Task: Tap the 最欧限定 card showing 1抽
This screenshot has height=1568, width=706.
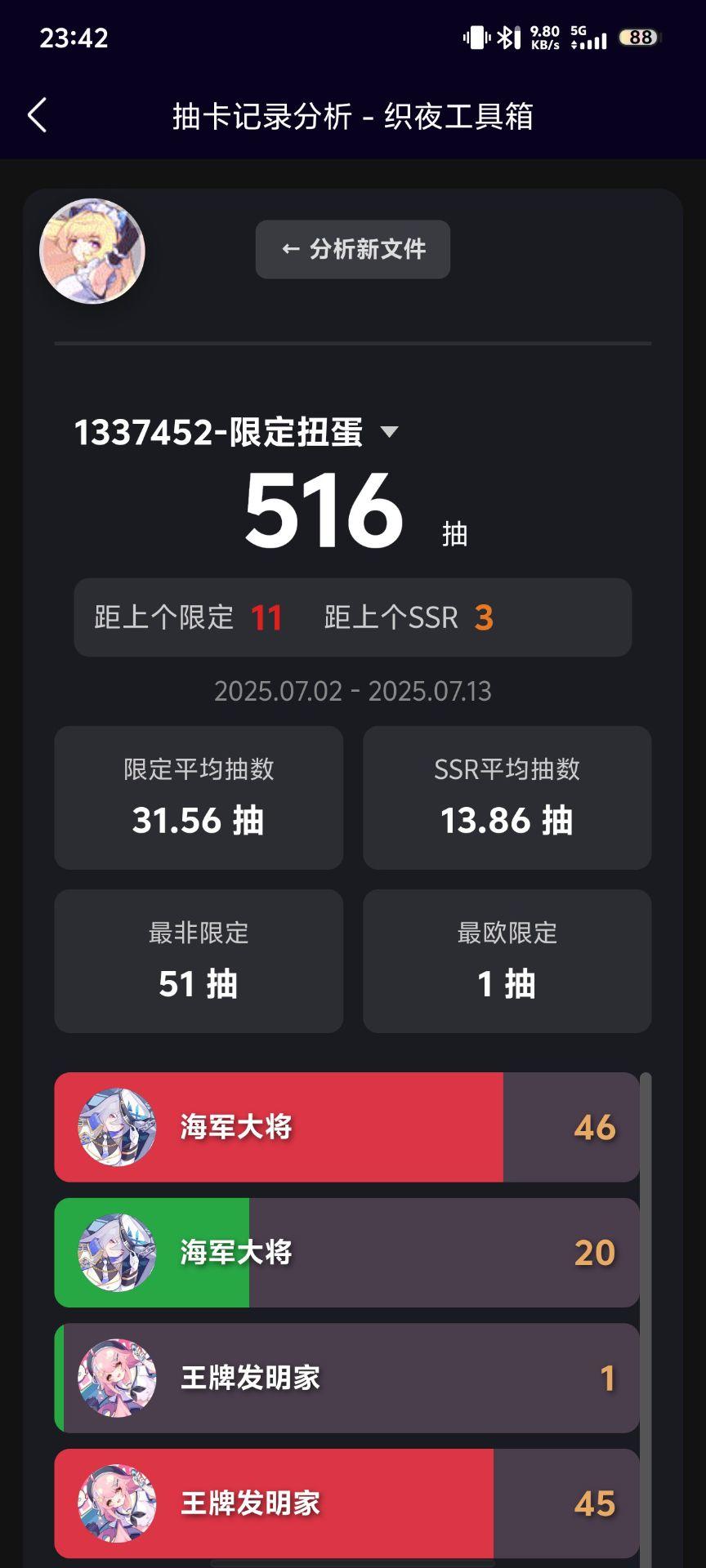Action: [507, 960]
